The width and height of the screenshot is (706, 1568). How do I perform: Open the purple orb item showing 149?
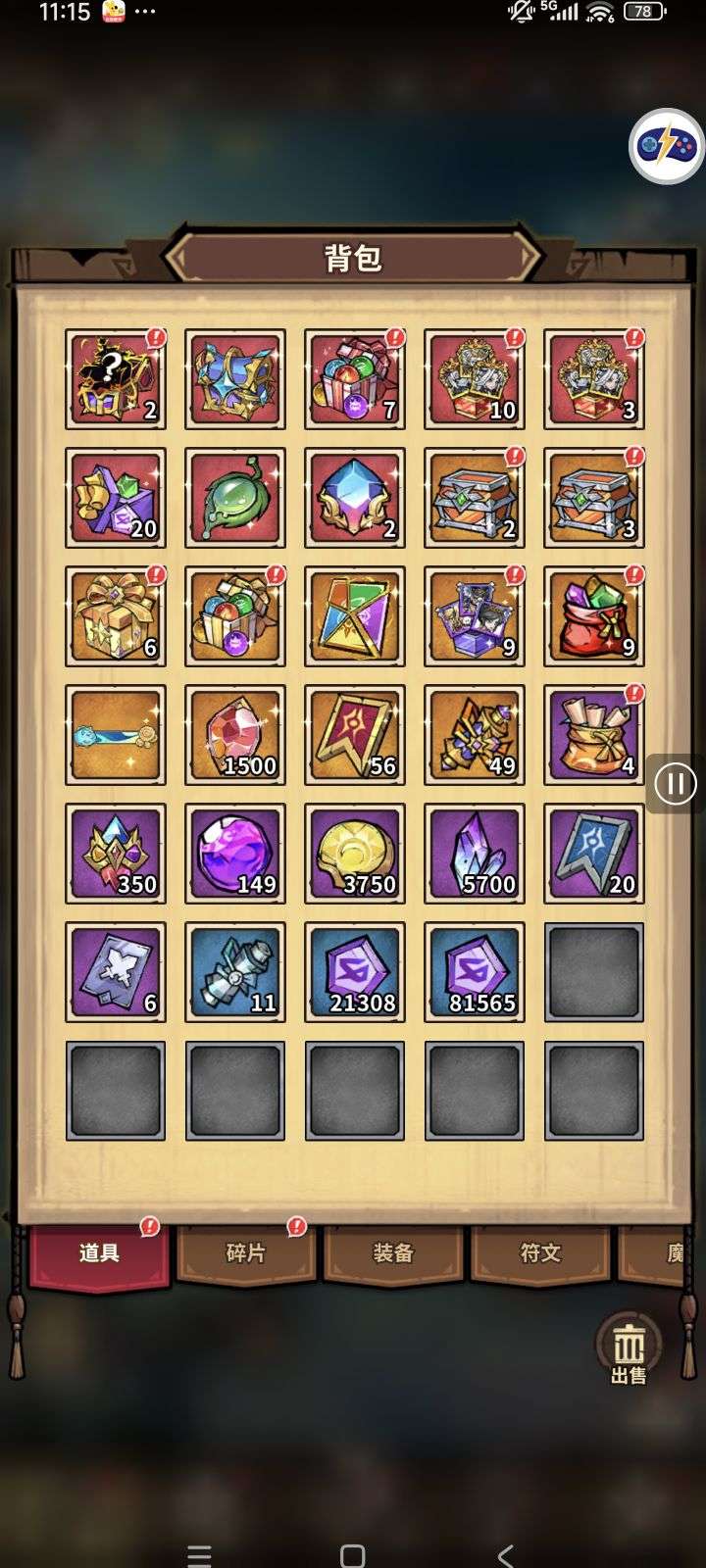pyautogui.click(x=235, y=854)
